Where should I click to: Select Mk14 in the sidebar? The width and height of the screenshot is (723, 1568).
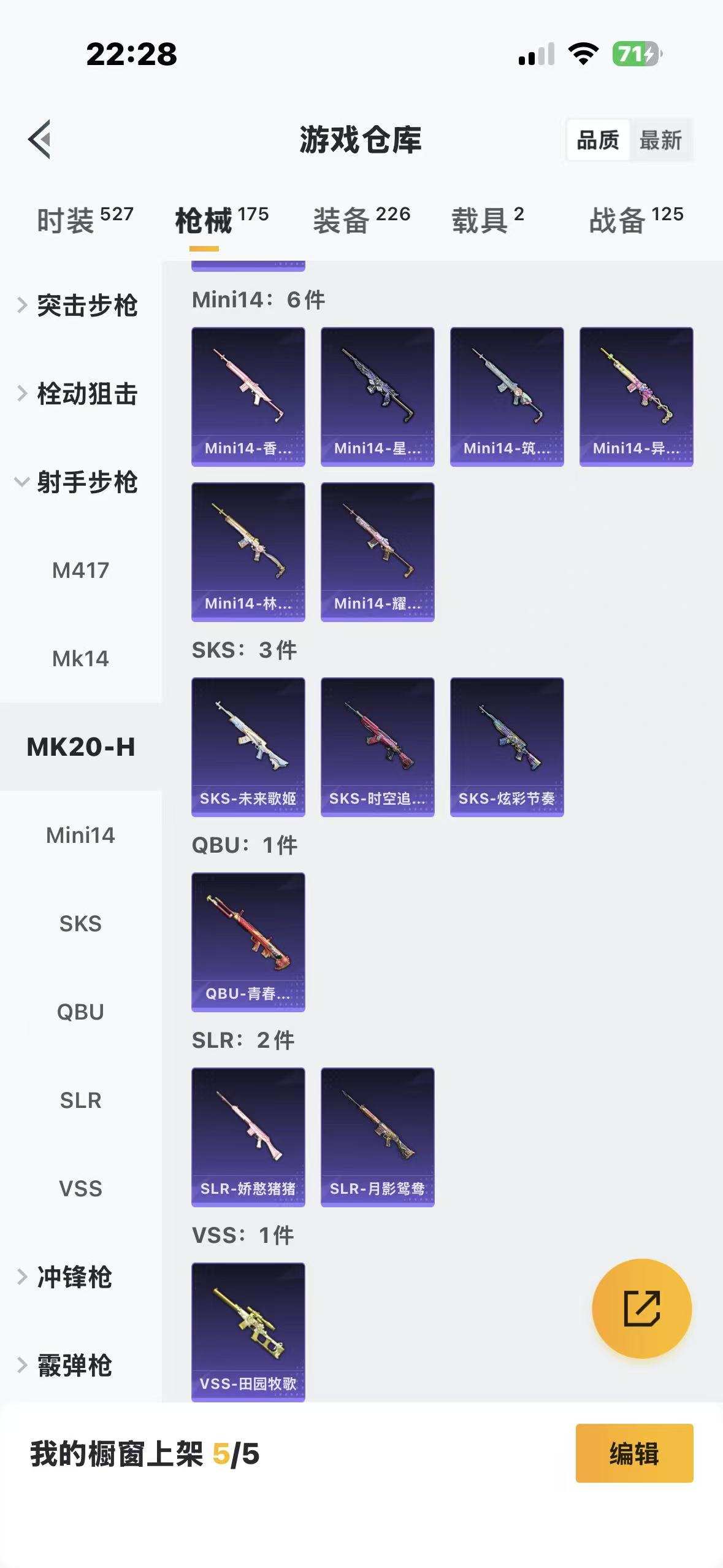pyautogui.click(x=80, y=659)
